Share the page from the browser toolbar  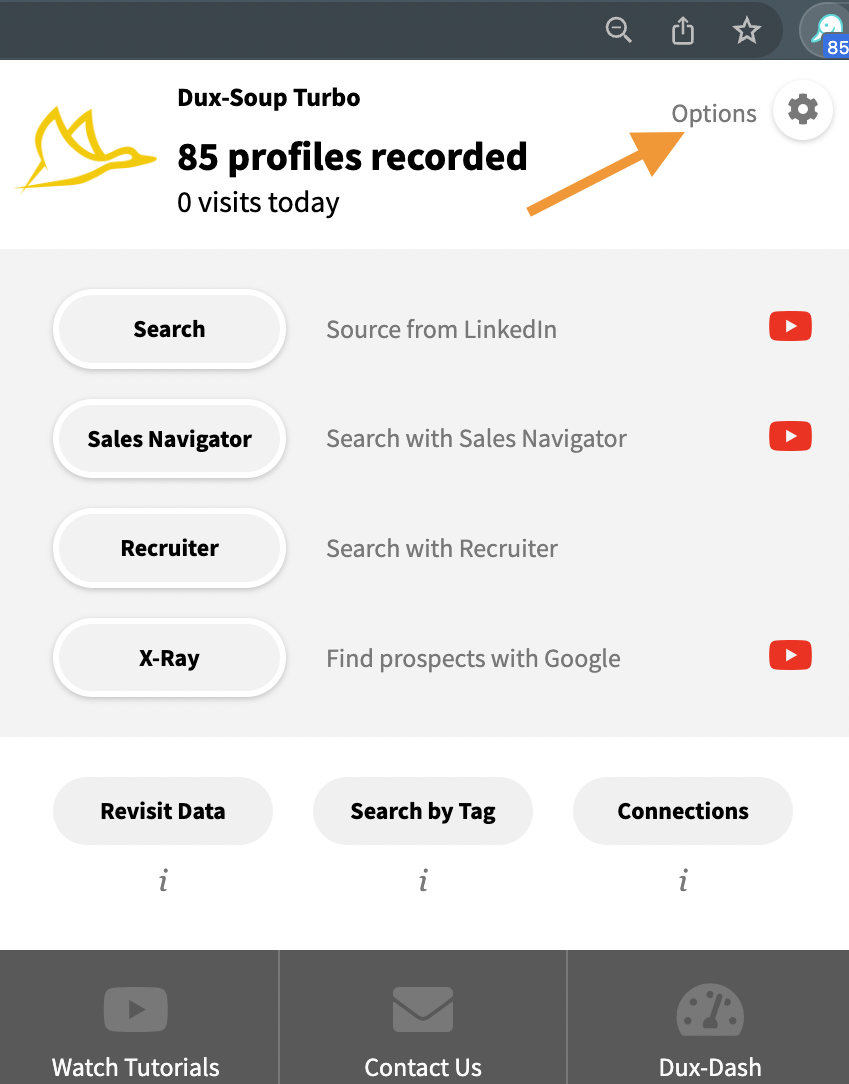[x=683, y=31]
